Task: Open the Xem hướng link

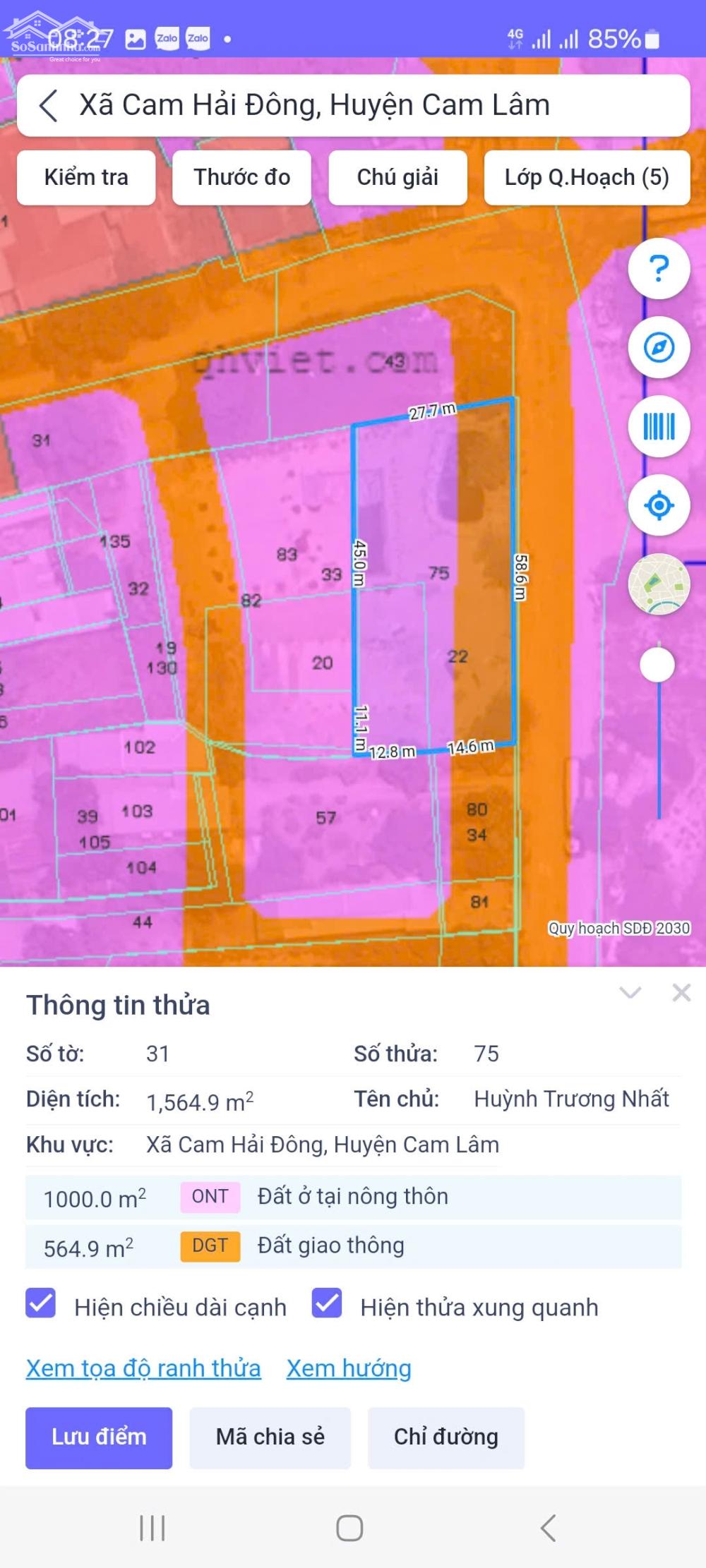Action: coord(349,1368)
